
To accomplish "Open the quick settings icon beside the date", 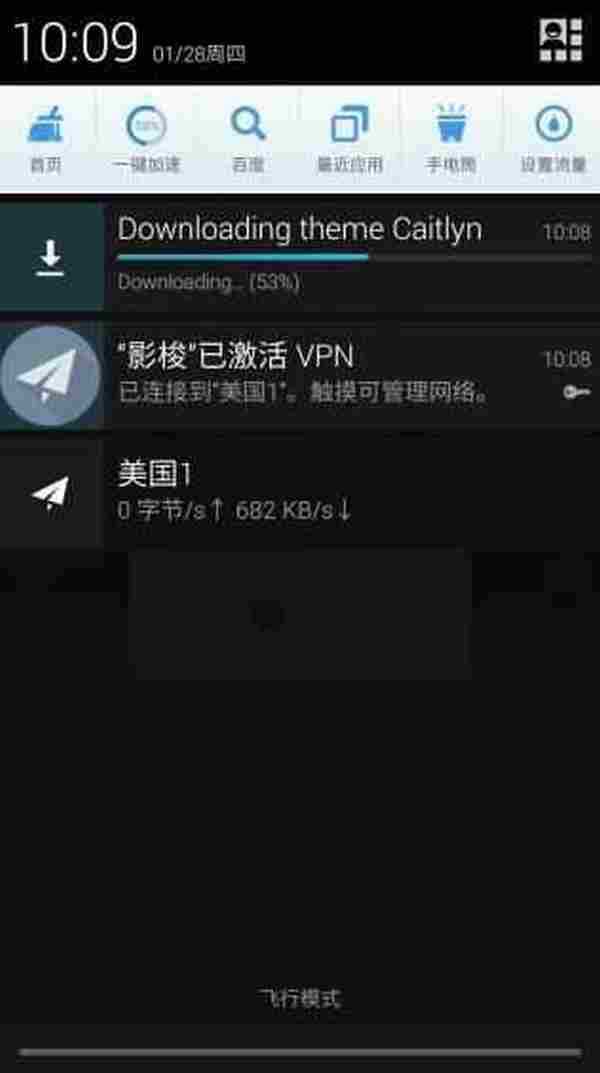I will point(560,40).
